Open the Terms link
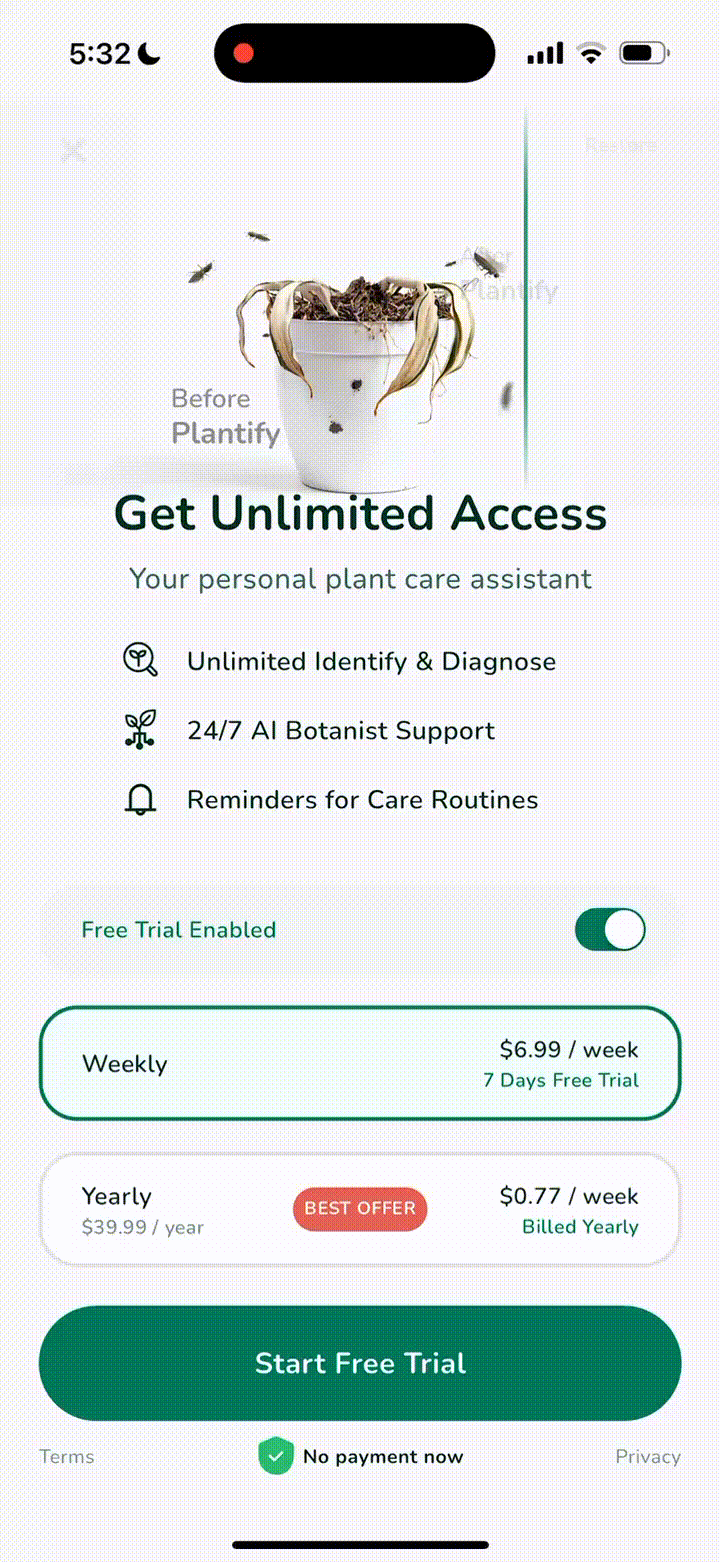This screenshot has width=720, height=1562. 67,1457
